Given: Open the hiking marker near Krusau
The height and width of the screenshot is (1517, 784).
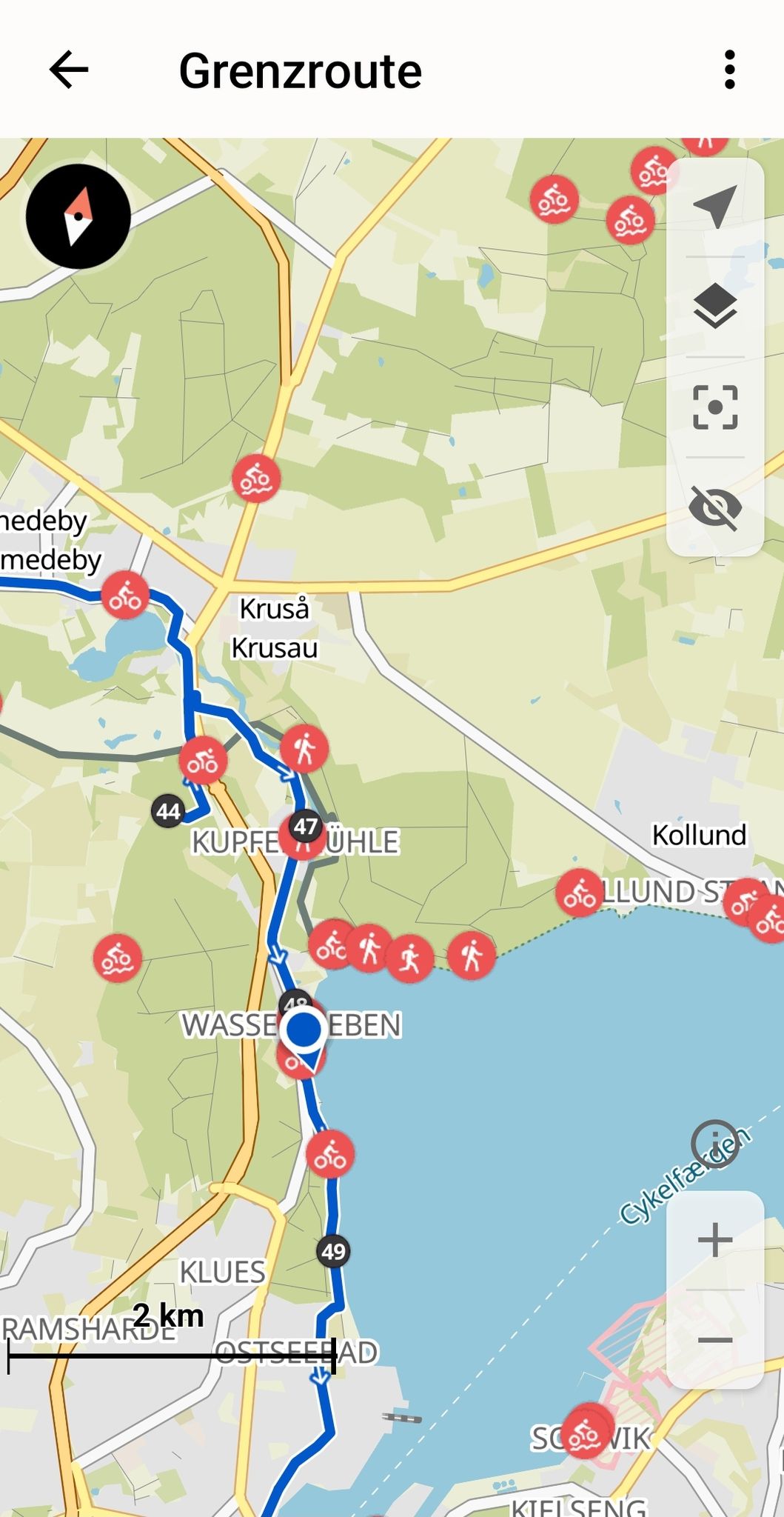Looking at the screenshot, I should pyautogui.click(x=304, y=750).
